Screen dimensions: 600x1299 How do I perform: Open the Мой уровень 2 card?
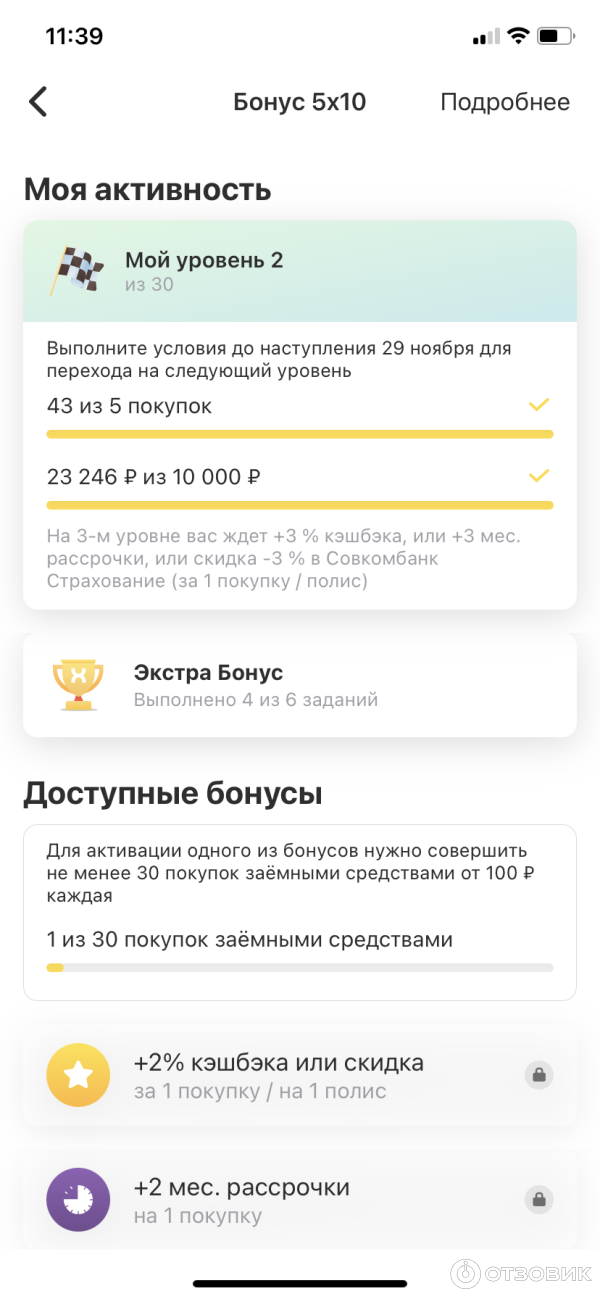coord(299,271)
